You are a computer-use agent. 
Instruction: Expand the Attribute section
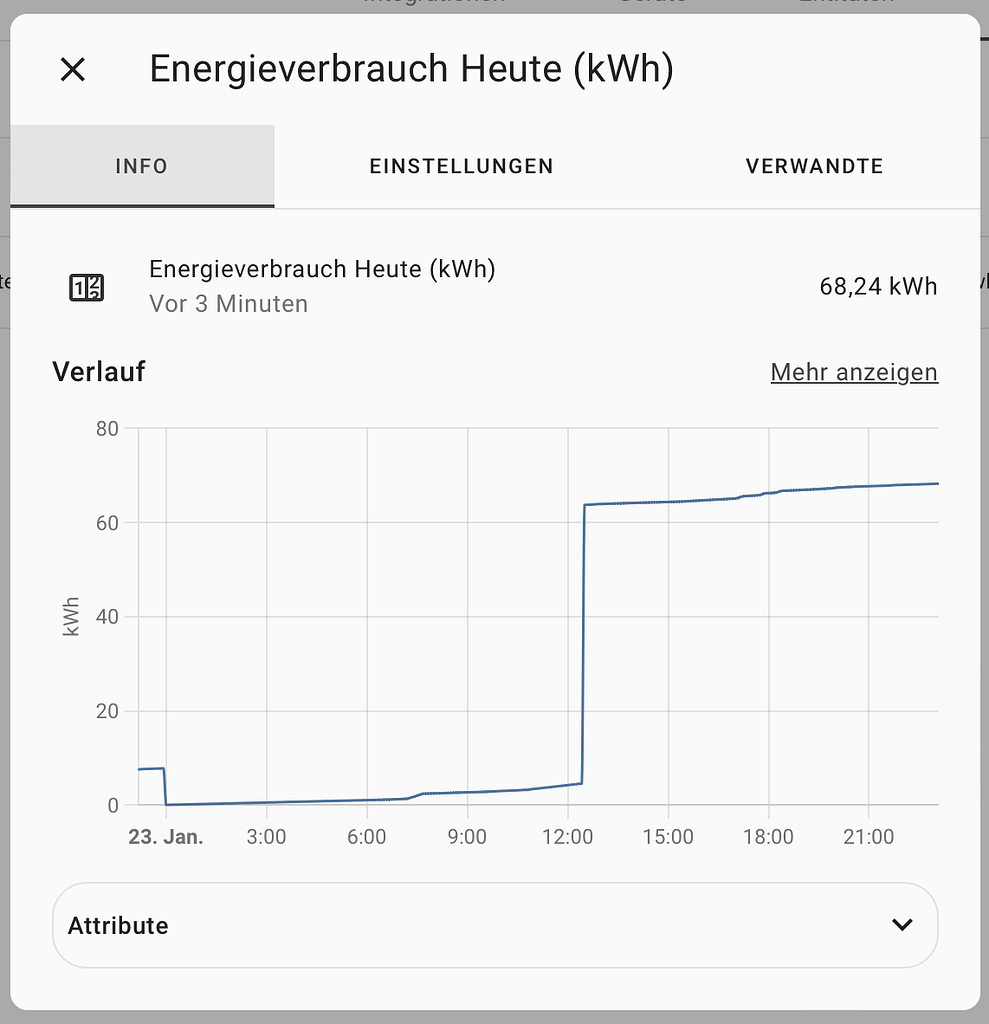pos(117,925)
